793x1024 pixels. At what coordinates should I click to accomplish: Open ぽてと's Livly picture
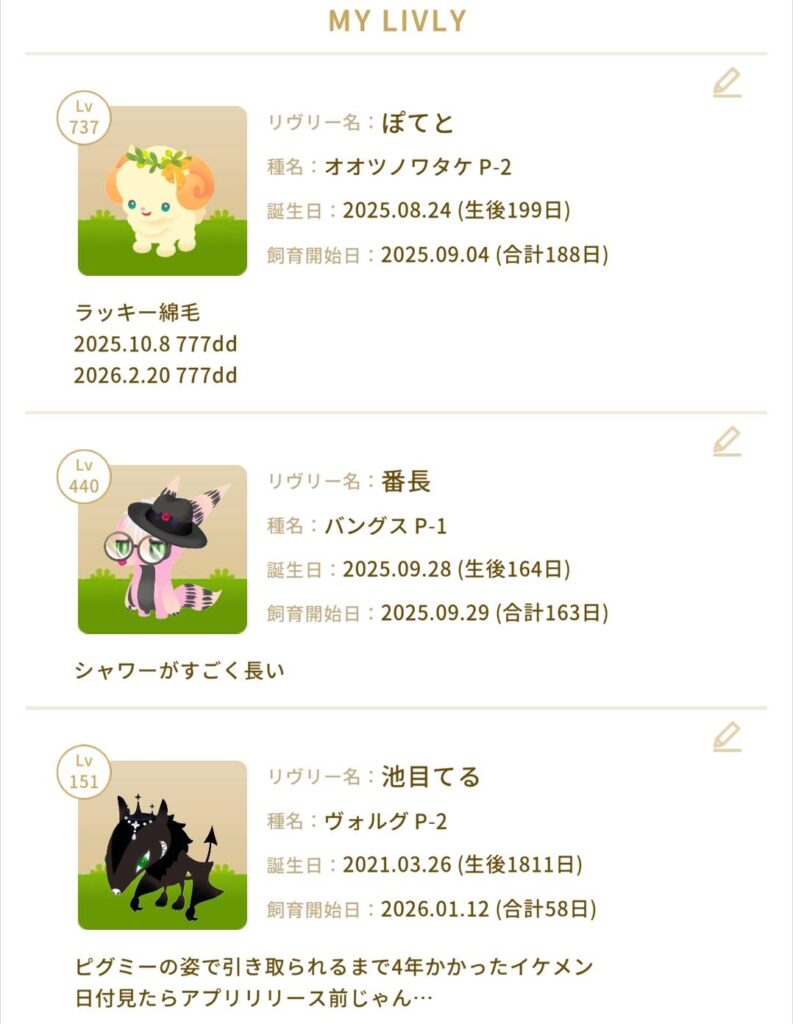point(162,191)
